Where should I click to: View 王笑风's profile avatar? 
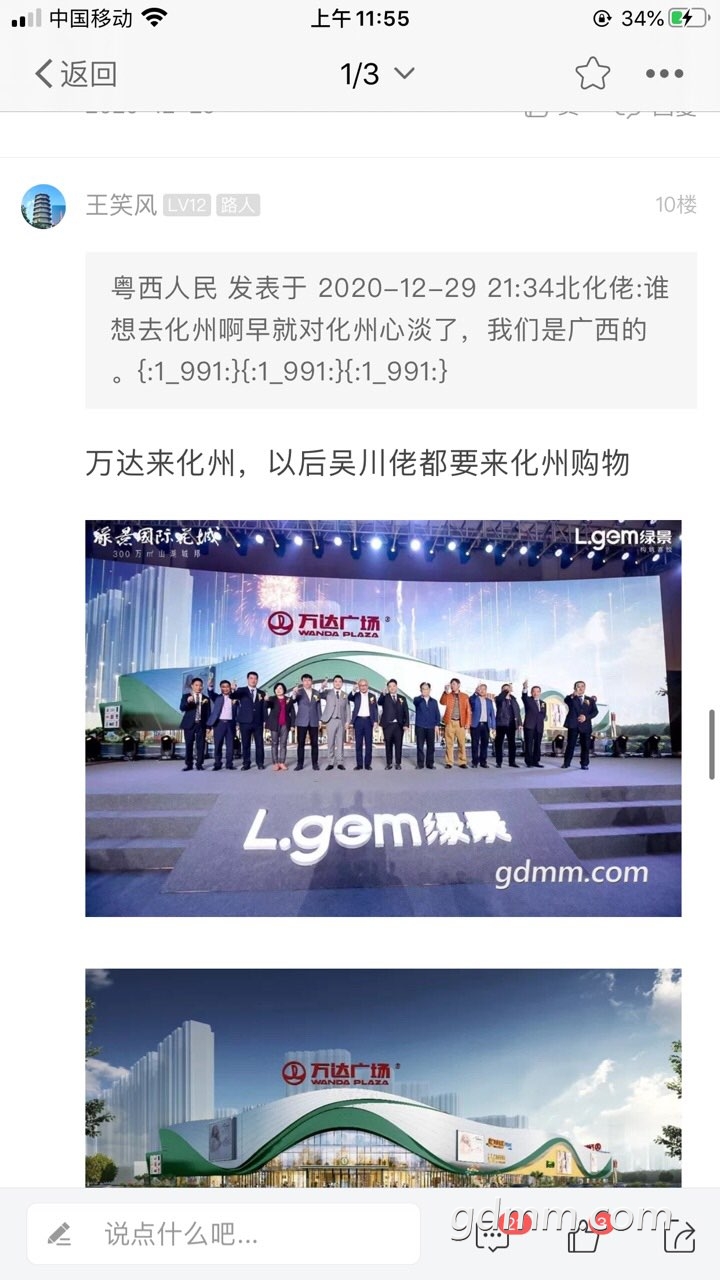tap(44, 206)
